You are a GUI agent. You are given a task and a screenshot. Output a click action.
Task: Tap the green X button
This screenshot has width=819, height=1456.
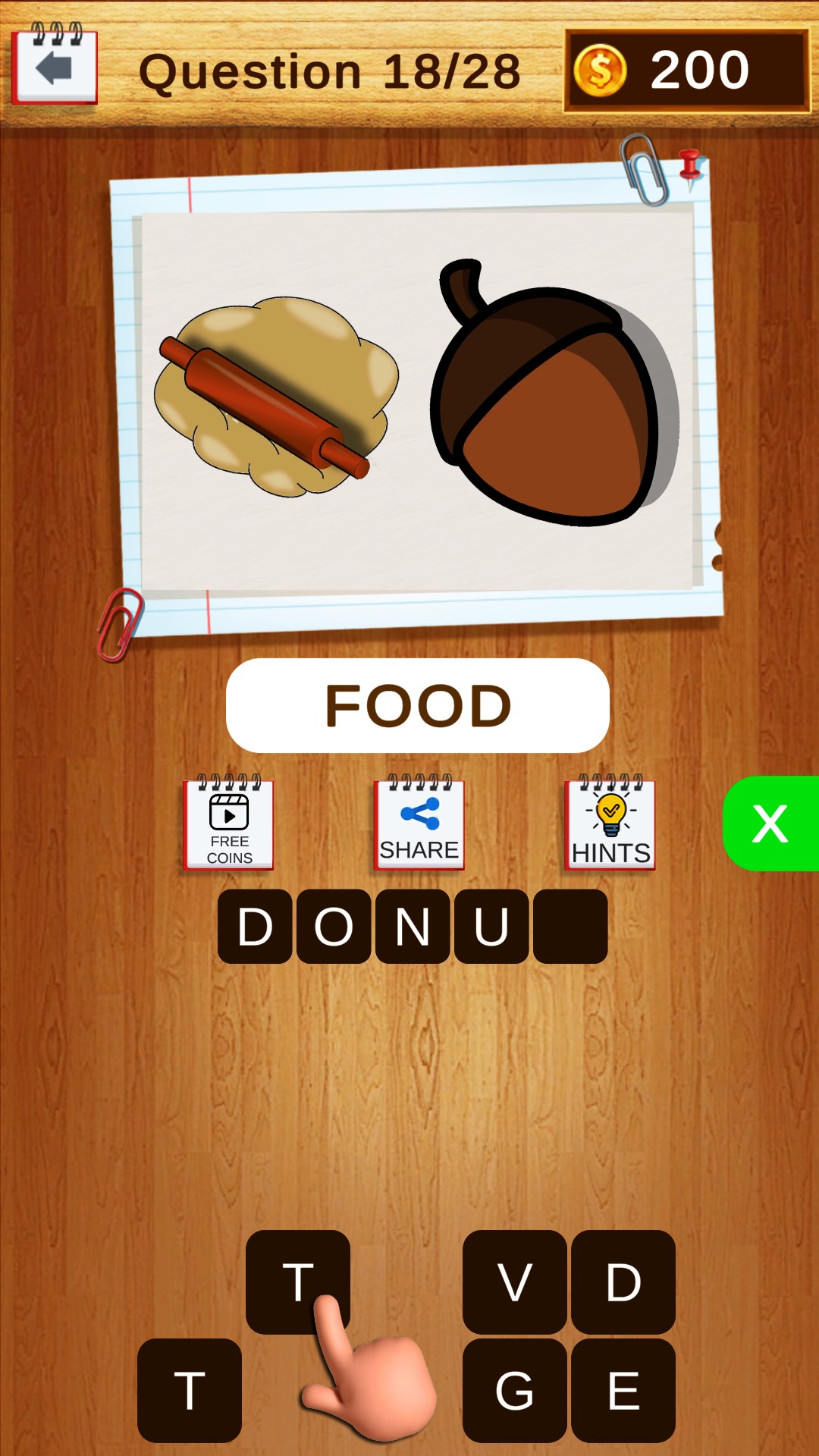coord(770,824)
